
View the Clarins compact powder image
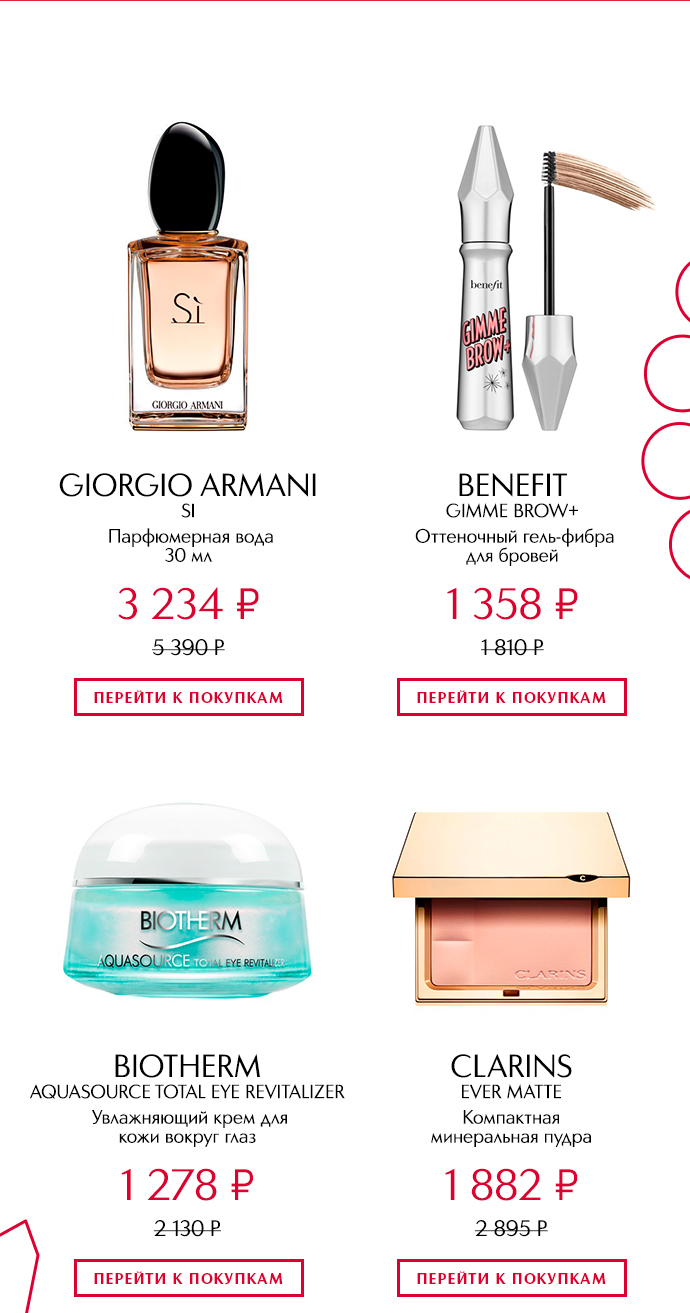click(x=511, y=908)
